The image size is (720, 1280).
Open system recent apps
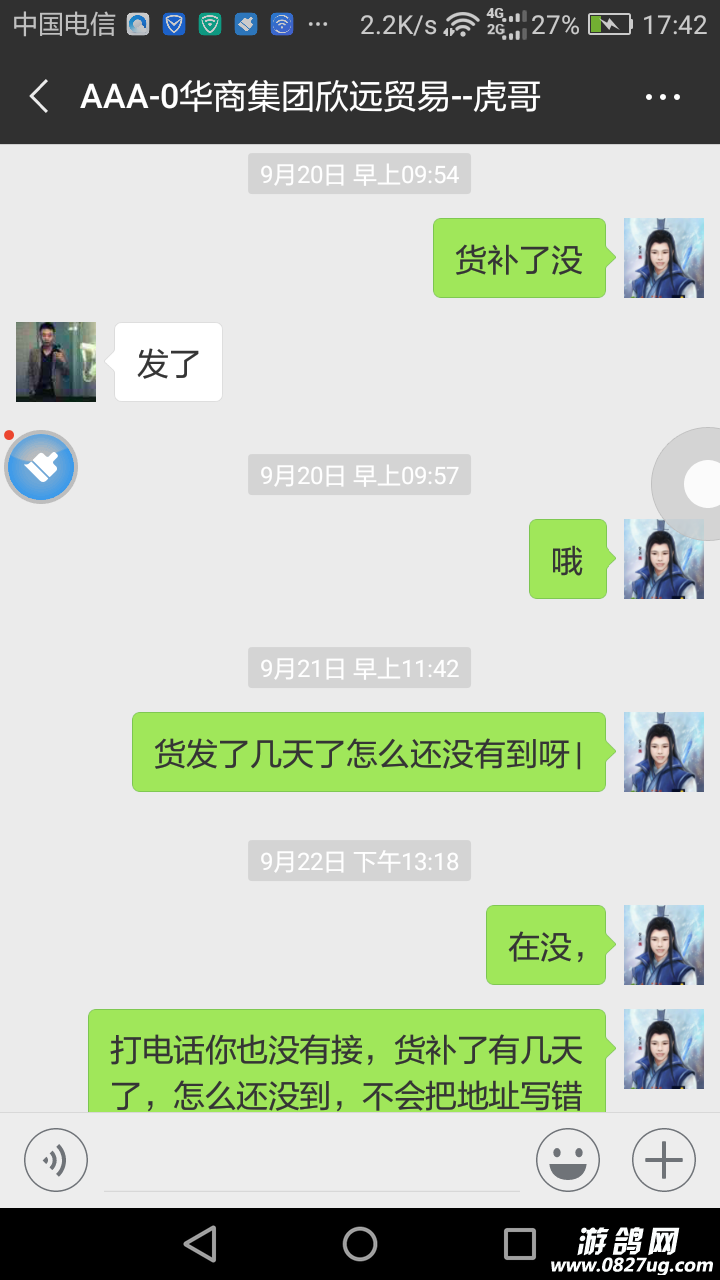tap(519, 1244)
